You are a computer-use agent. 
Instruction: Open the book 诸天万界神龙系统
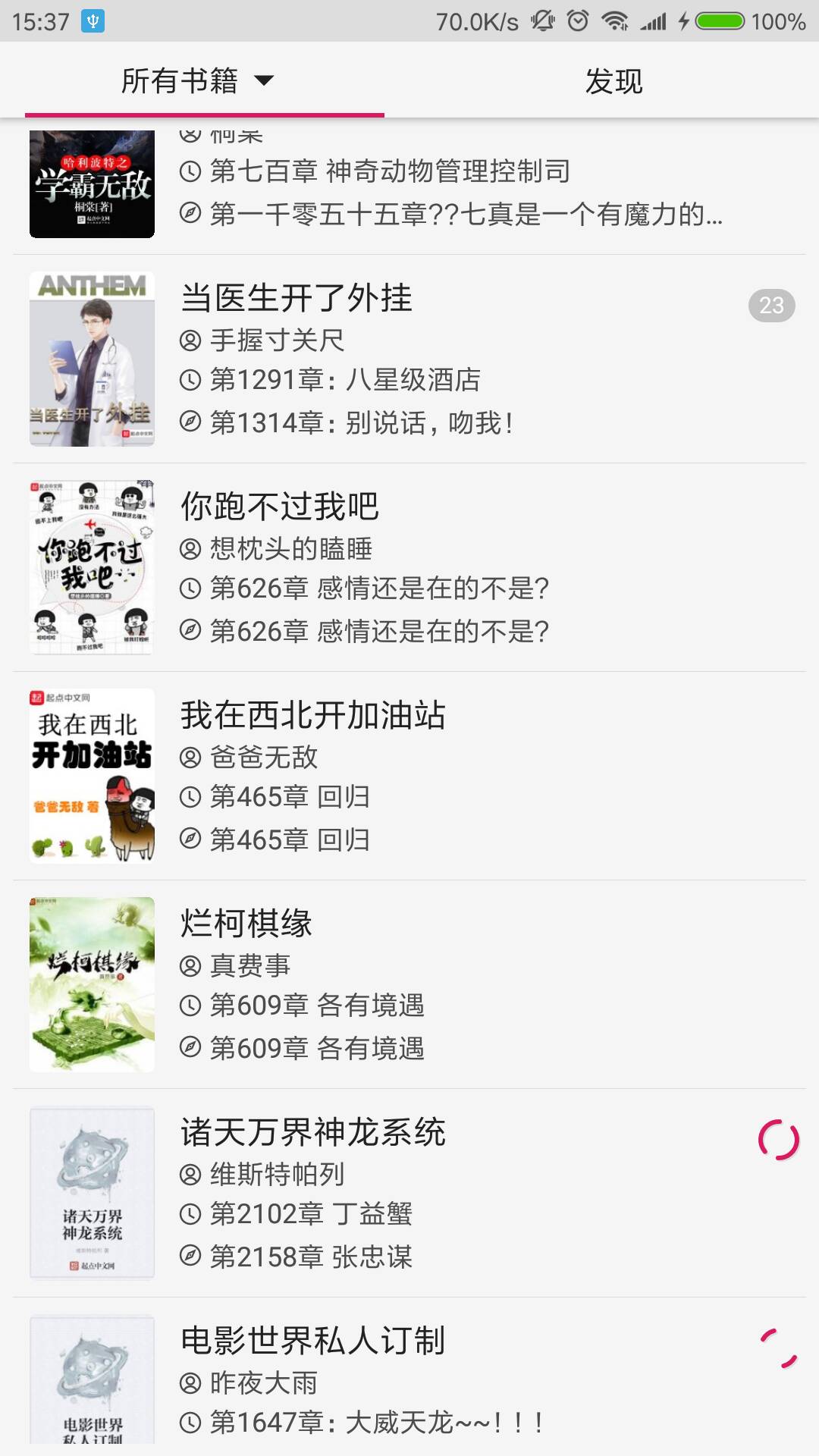[409, 1193]
